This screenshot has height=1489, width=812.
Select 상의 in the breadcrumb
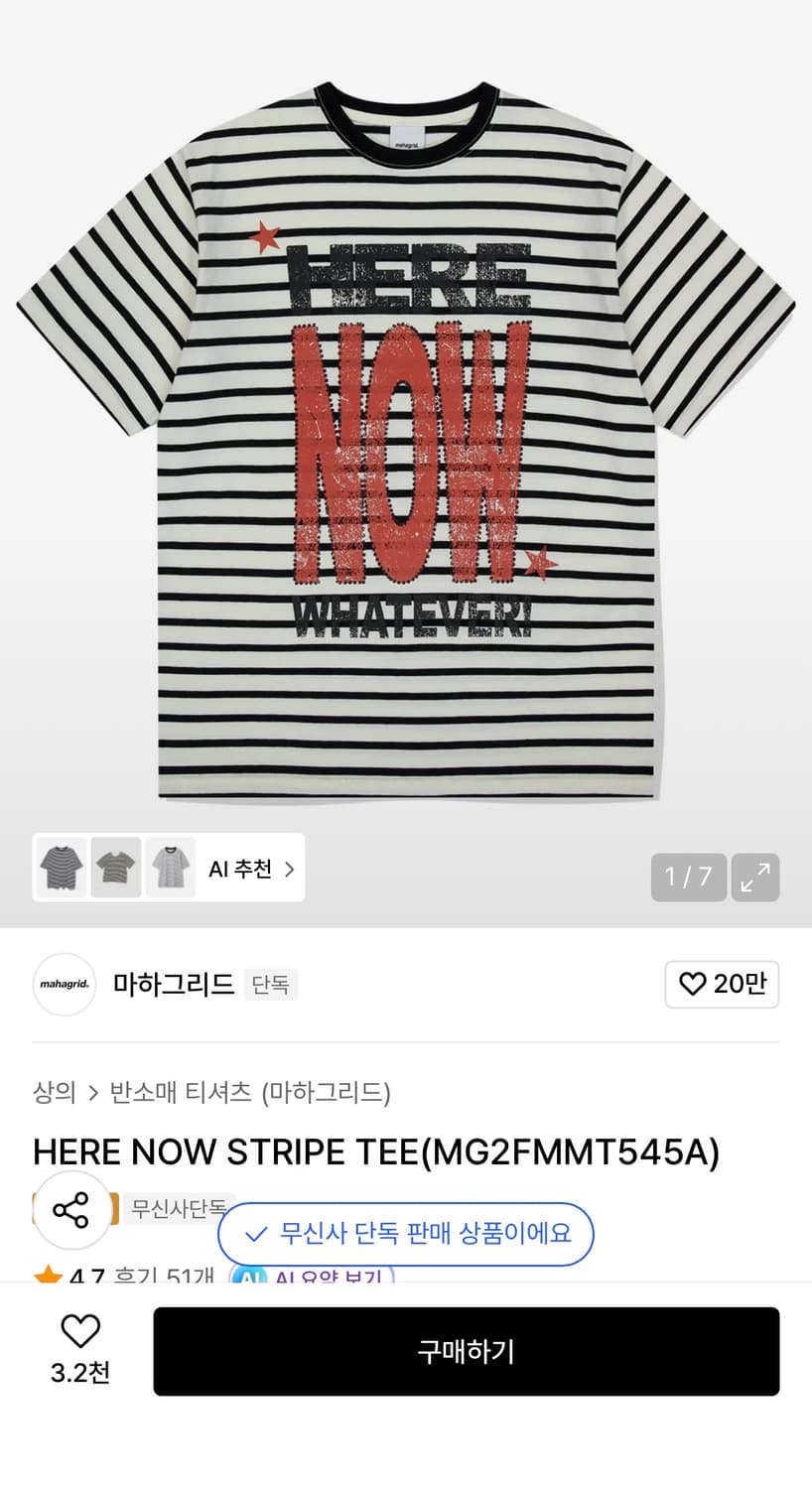(55, 1093)
